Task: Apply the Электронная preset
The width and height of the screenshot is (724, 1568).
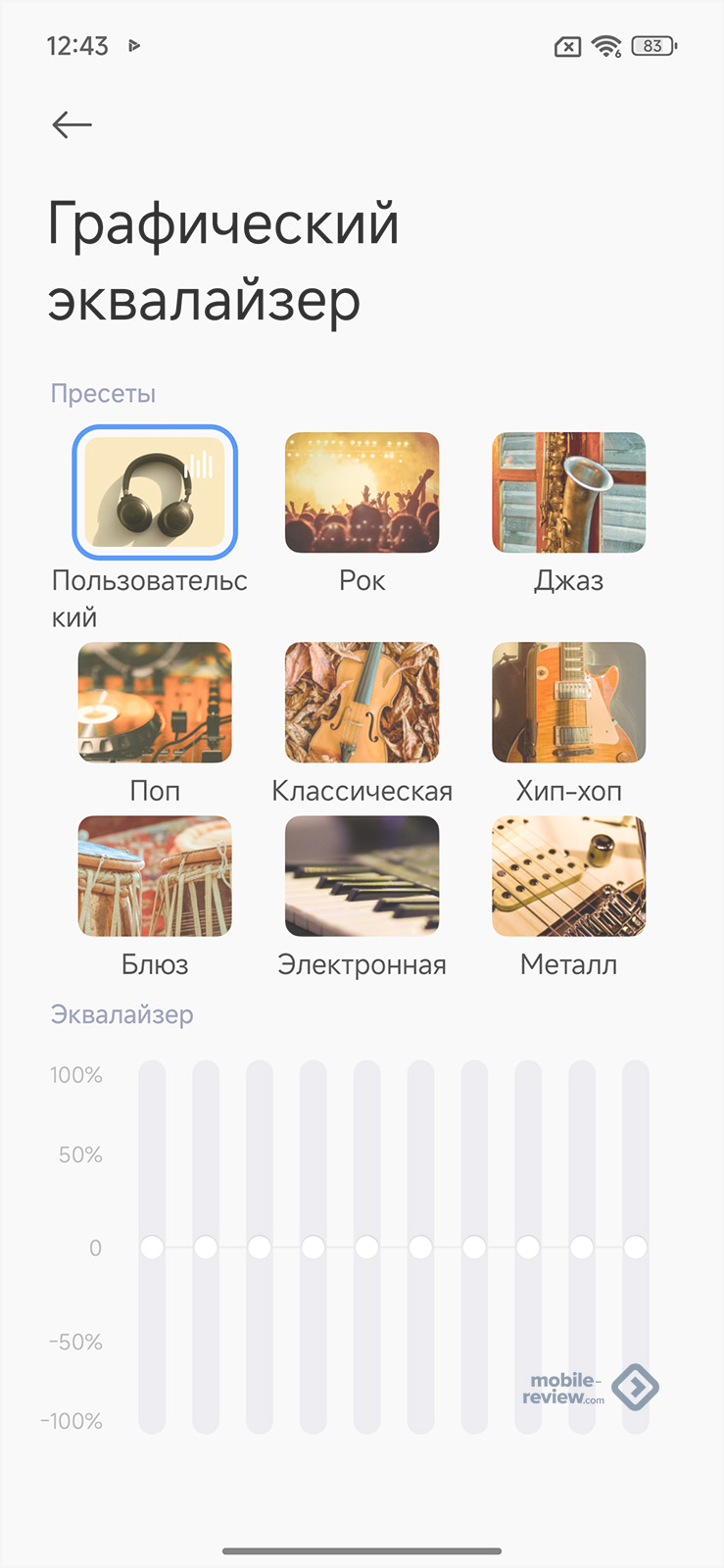Action: [x=362, y=875]
